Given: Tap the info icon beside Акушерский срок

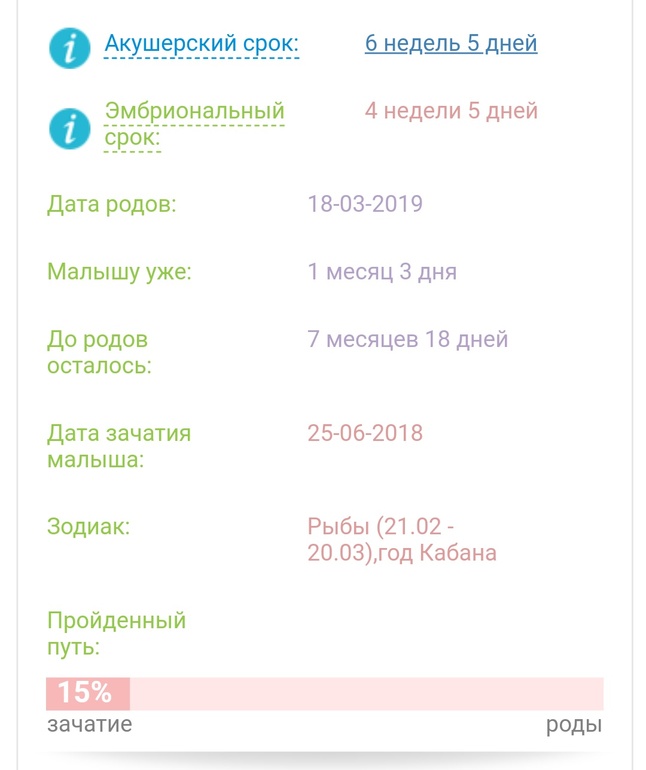Looking at the screenshot, I should [69, 47].
